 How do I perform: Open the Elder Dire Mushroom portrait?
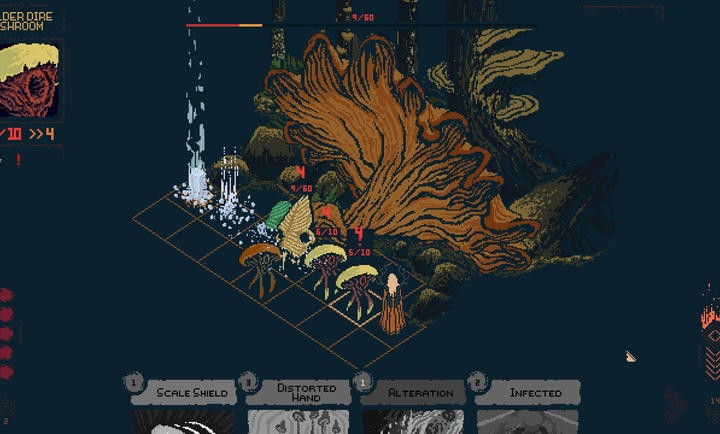(x=28, y=80)
